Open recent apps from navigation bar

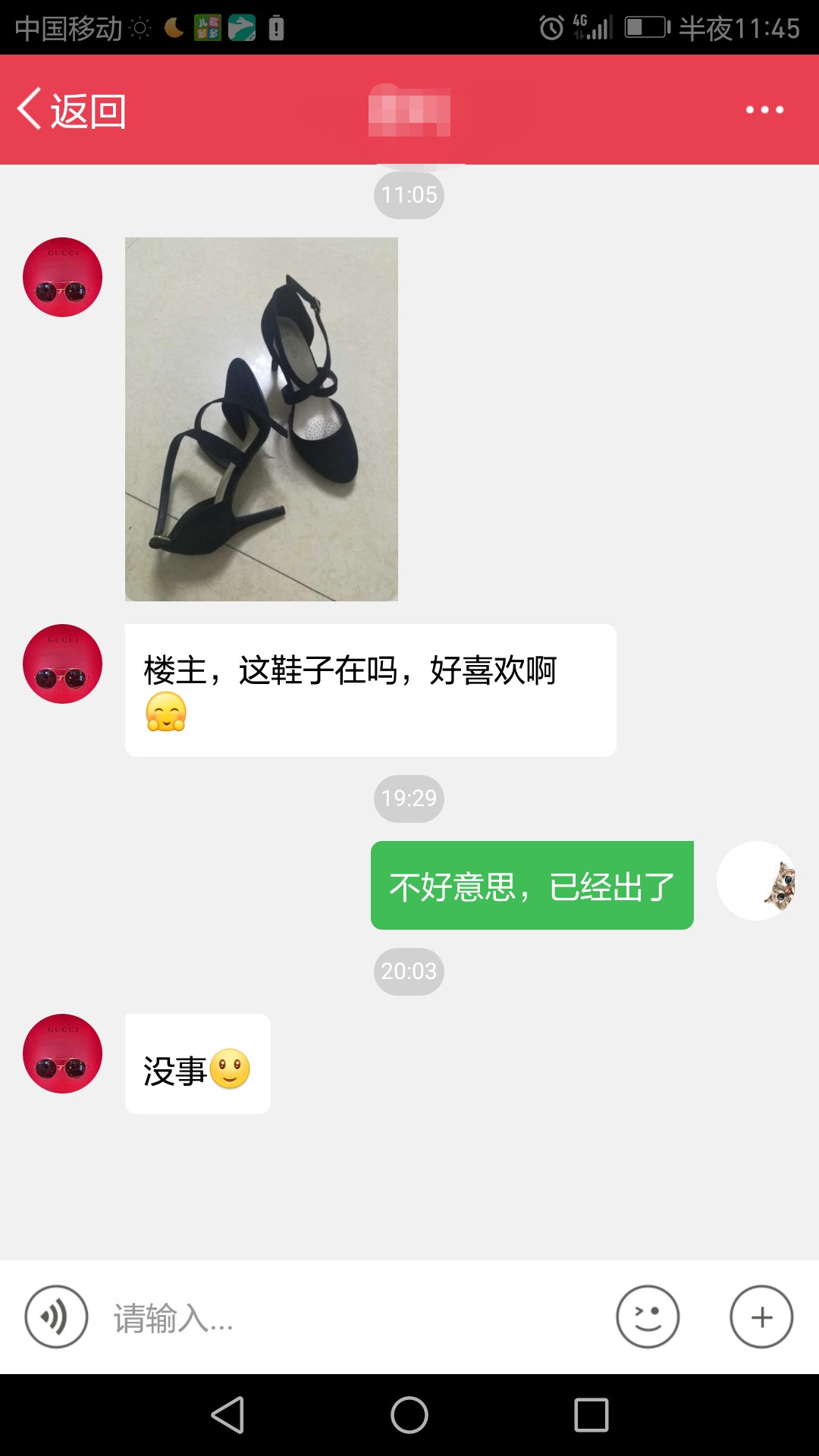click(591, 1415)
